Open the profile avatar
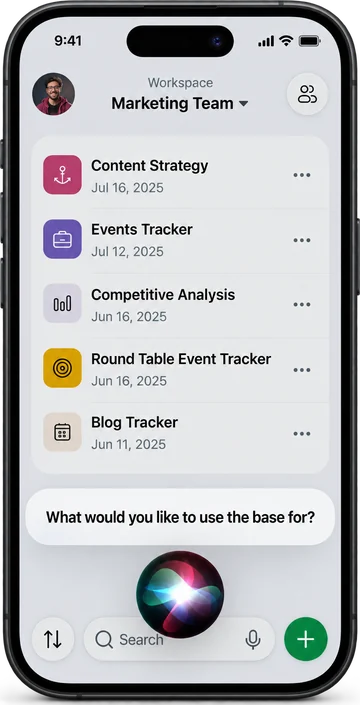This screenshot has width=360, height=705. click(x=53, y=94)
